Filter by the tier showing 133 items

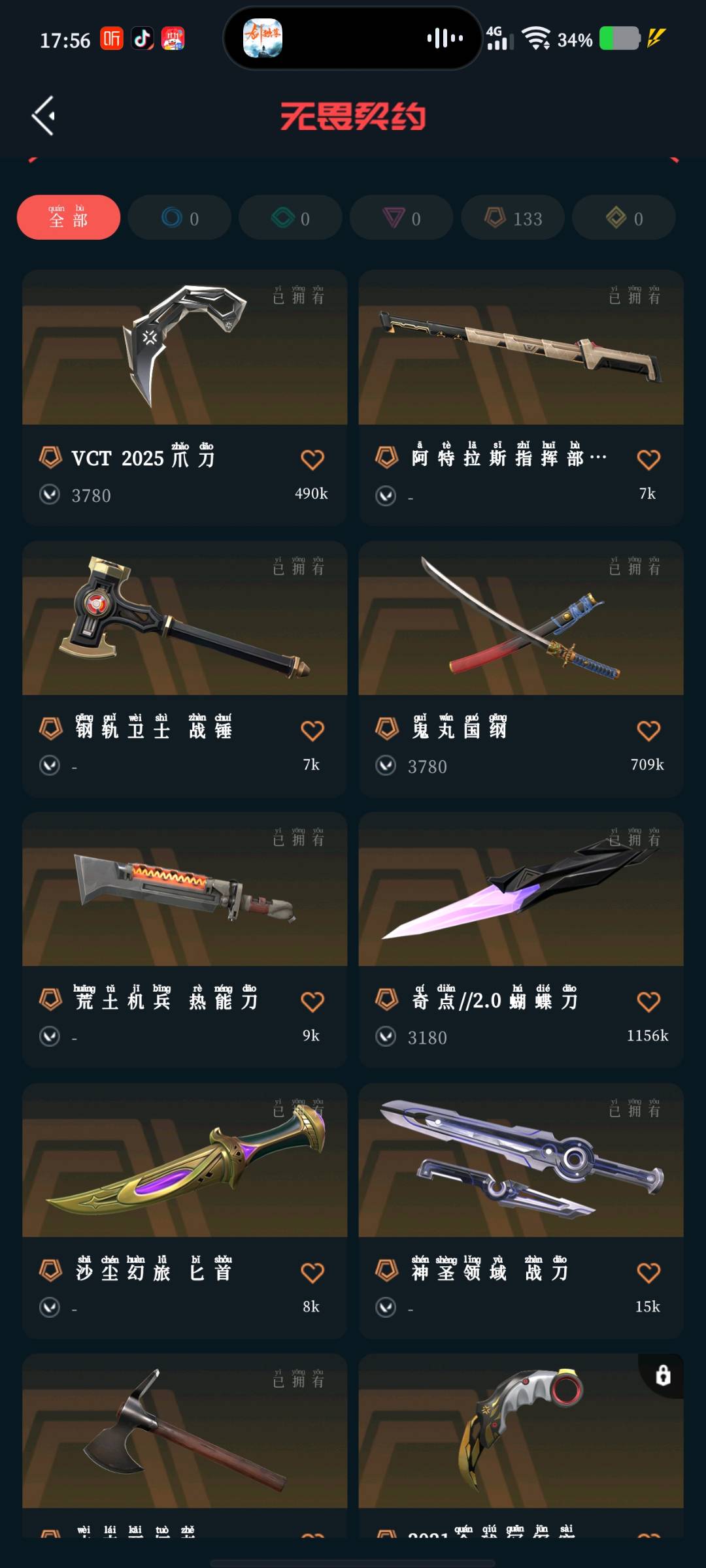point(513,218)
